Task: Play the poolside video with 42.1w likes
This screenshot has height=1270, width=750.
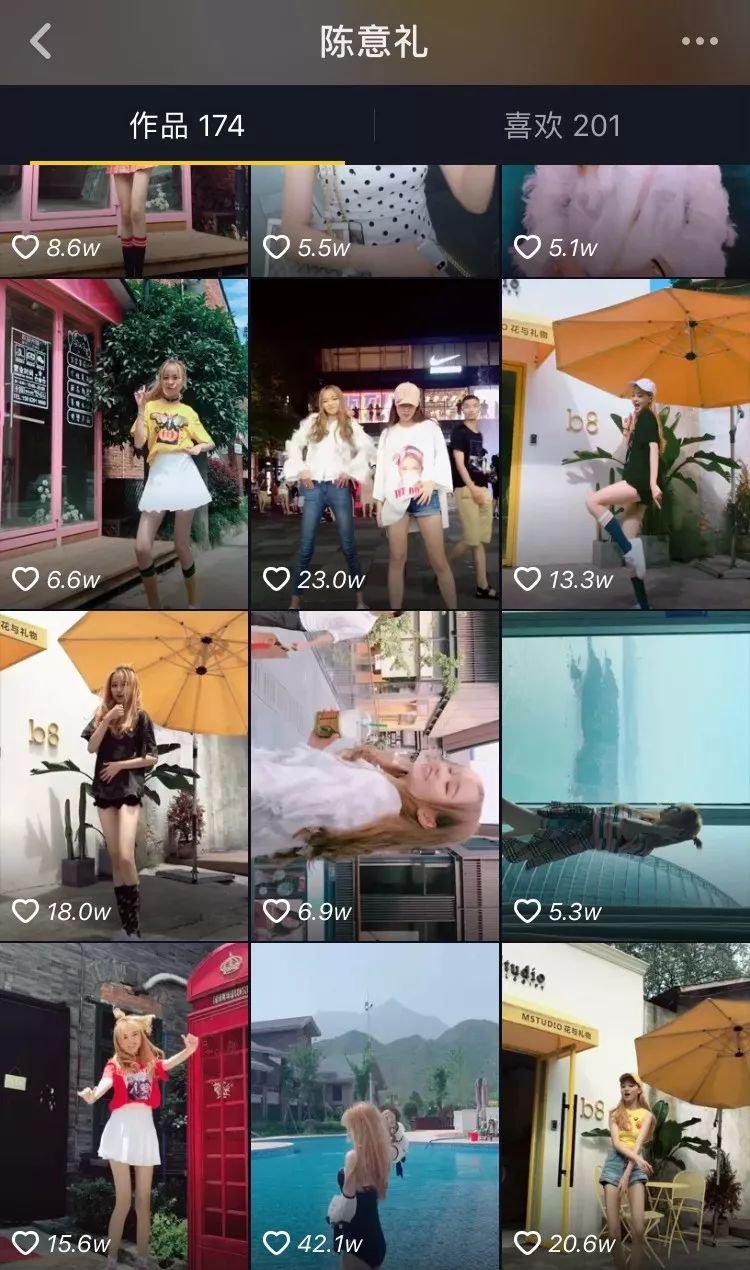Action: [x=375, y=1105]
